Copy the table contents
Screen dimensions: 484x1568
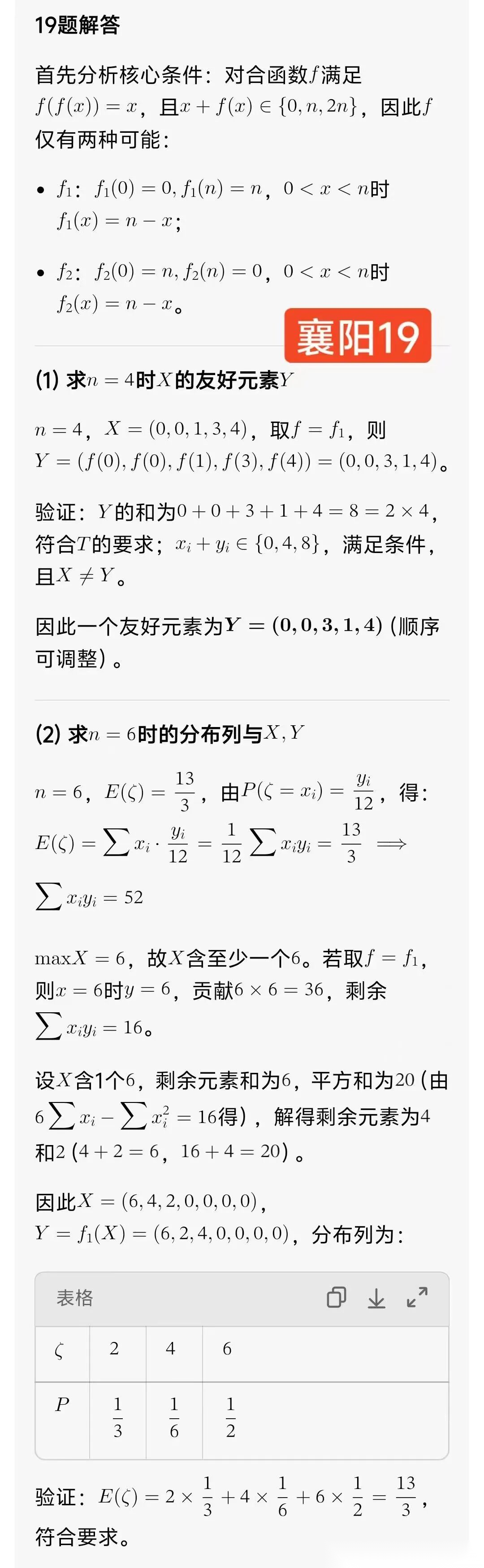pos(336,1298)
